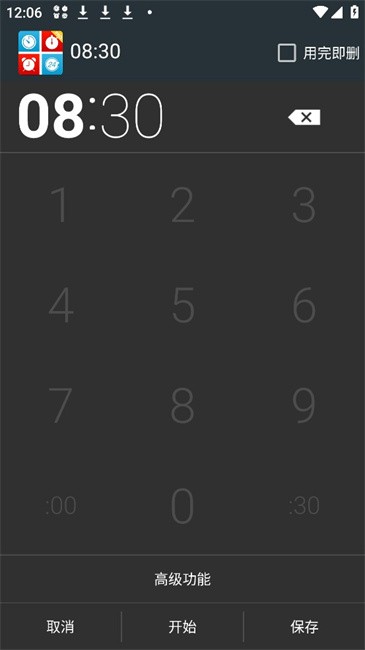The width and height of the screenshot is (365, 650).
Task: Enter digit 3 on the keypad
Action: pos(304,204)
